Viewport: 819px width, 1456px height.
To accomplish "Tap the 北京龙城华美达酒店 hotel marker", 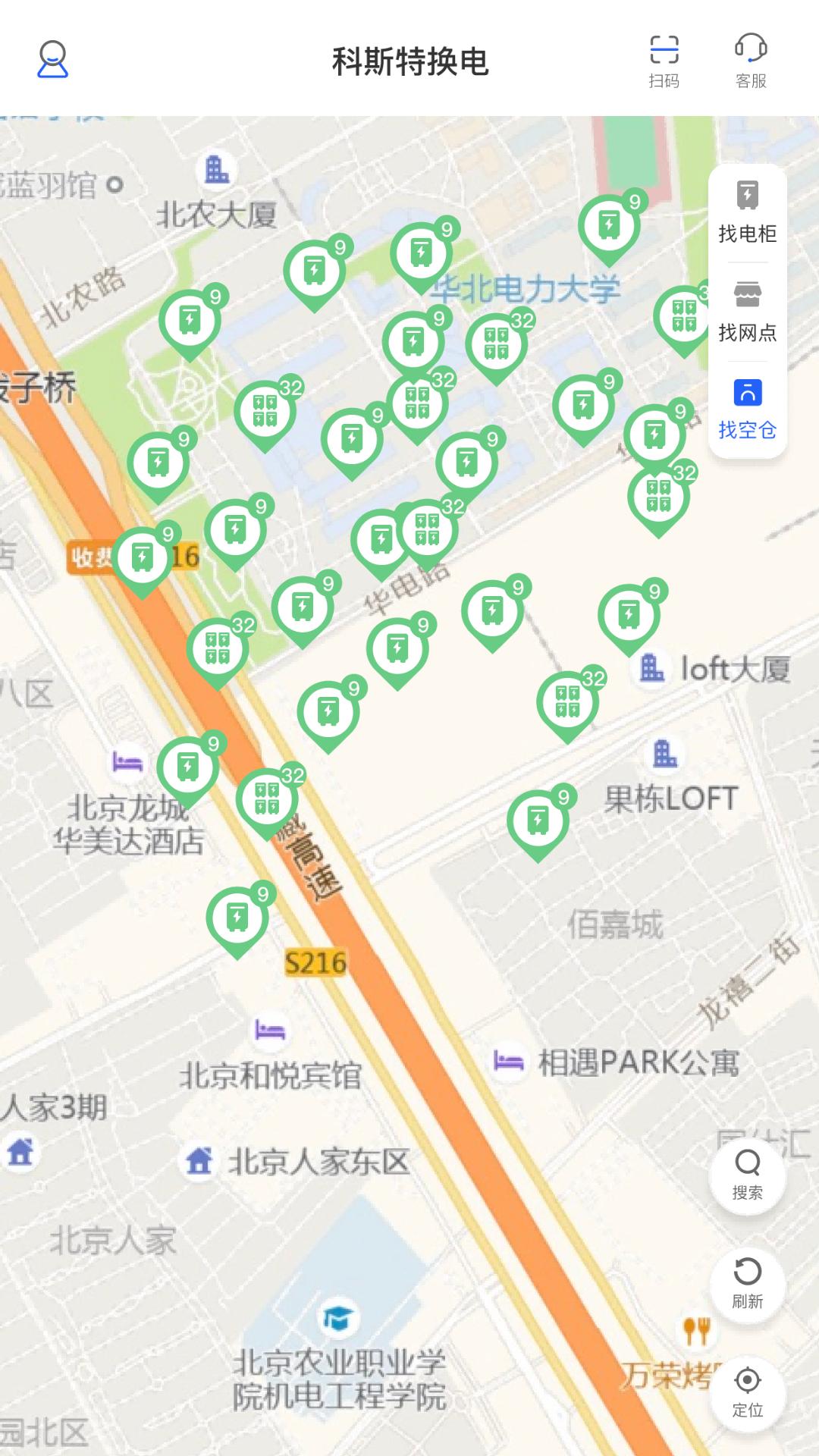I will (124, 764).
